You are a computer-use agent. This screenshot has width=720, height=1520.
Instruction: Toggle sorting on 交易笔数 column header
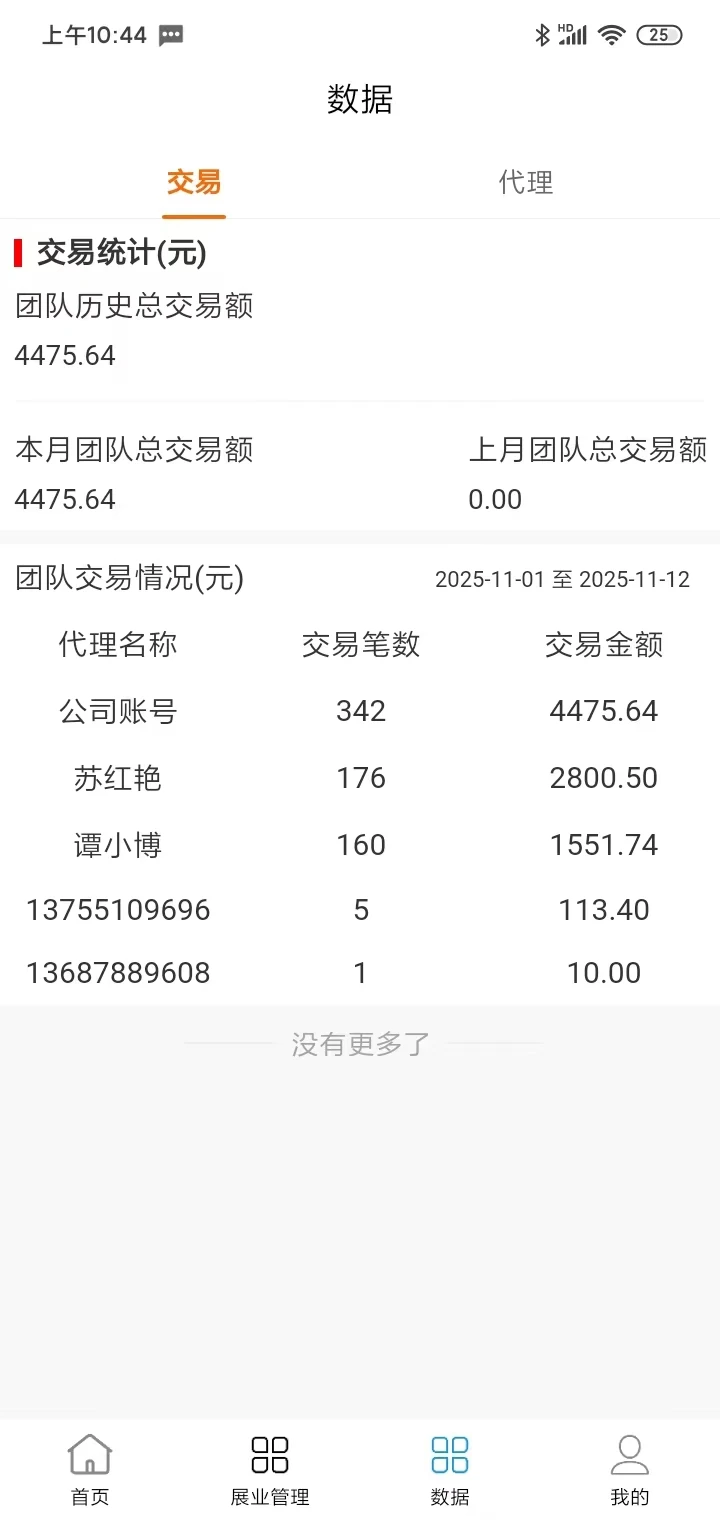click(362, 645)
